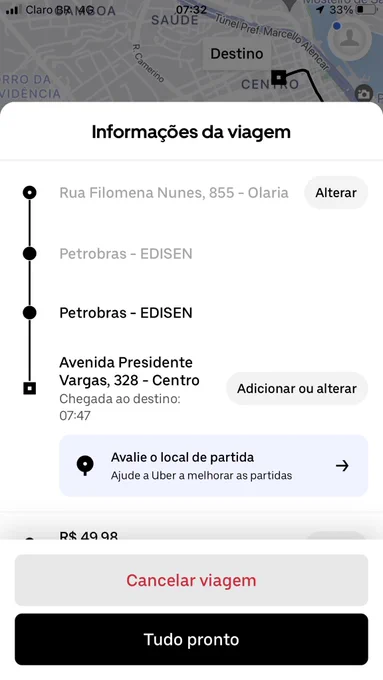
Task: Confirm with Tudo pronto button
Action: pyautogui.click(x=191, y=639)
